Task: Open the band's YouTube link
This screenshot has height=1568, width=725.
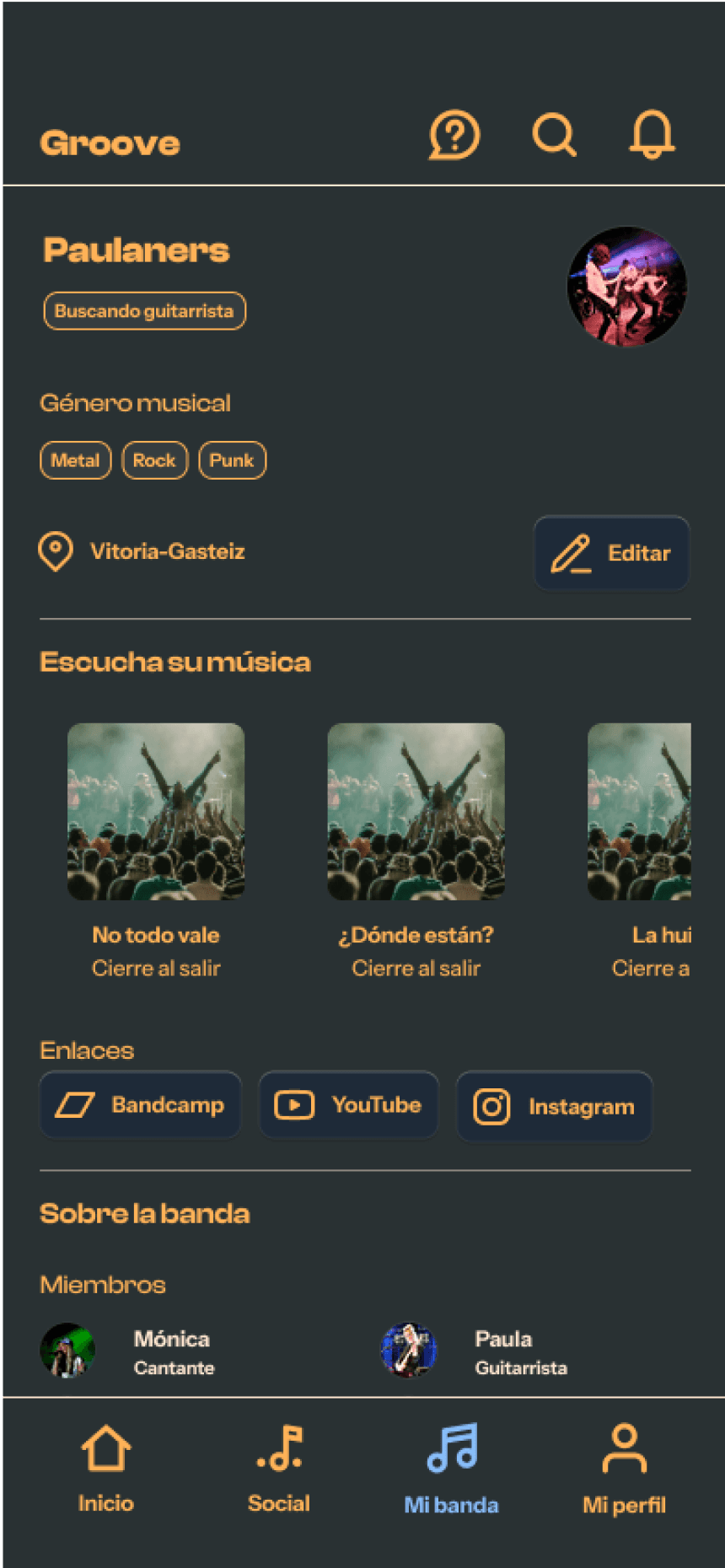Action: (x=349, y=1105)
